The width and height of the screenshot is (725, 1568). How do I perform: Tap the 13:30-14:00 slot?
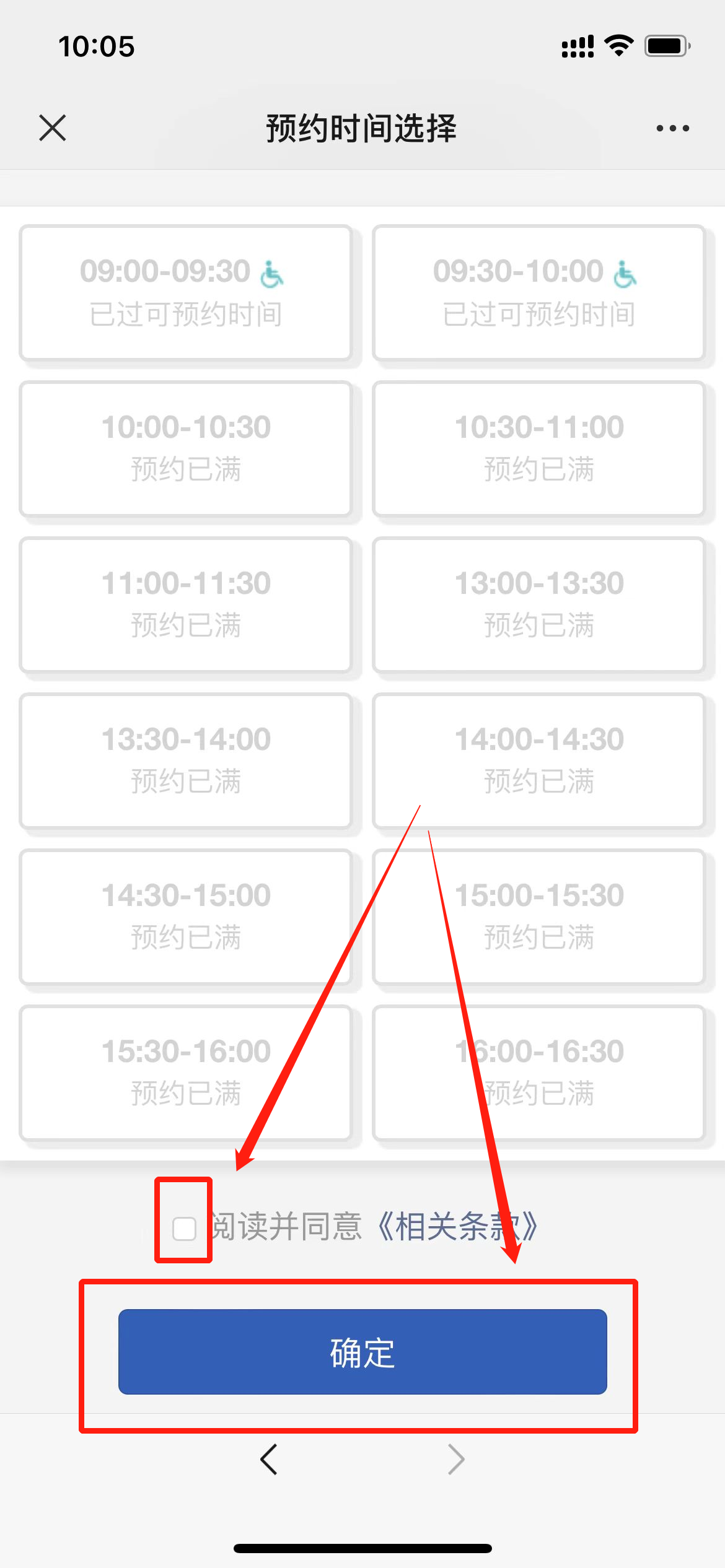(185, 760)
